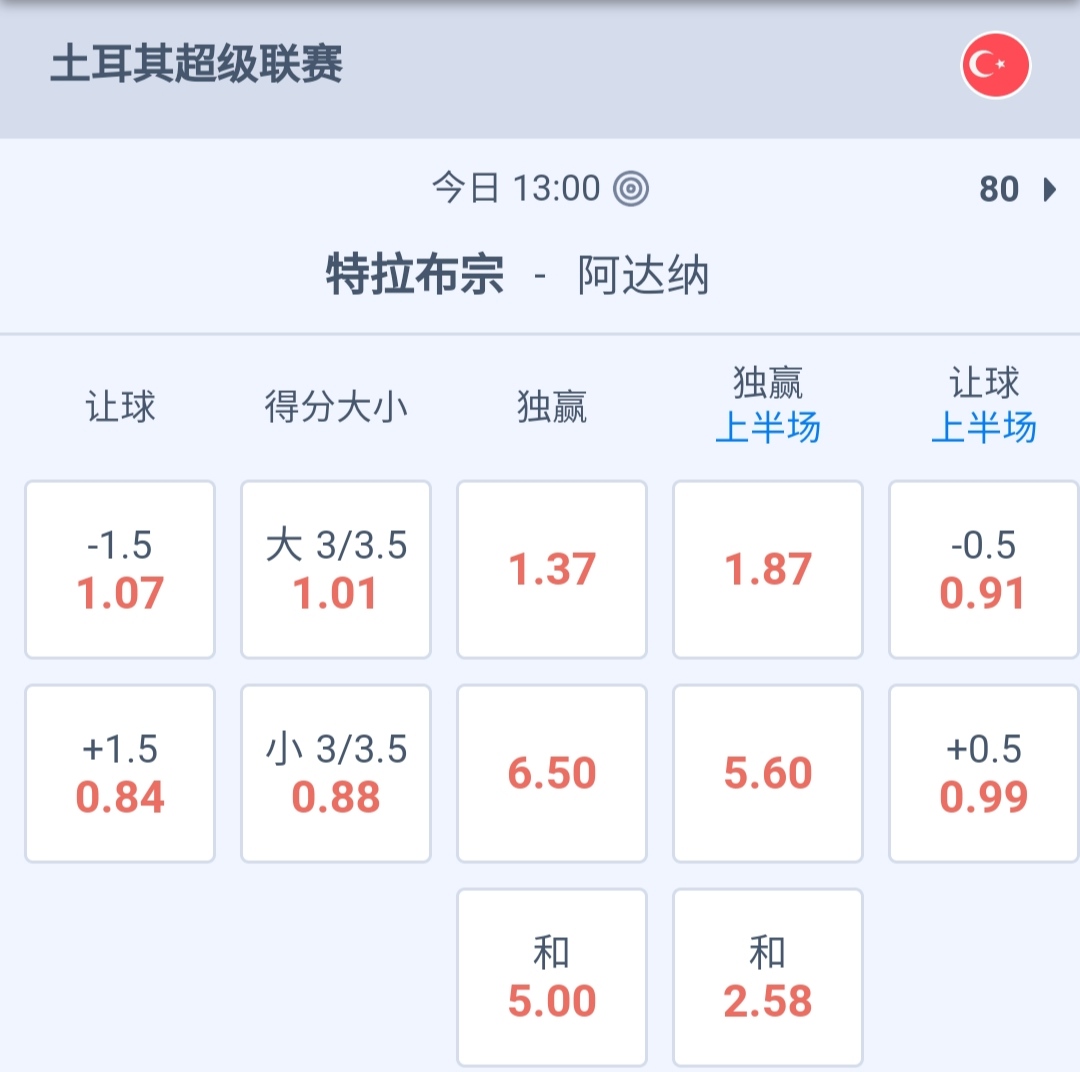Image resolution: width=1080 pixels, height=1072 pixels.
Task: Select full-time draw at 5.00
Action: coord(552,977)
